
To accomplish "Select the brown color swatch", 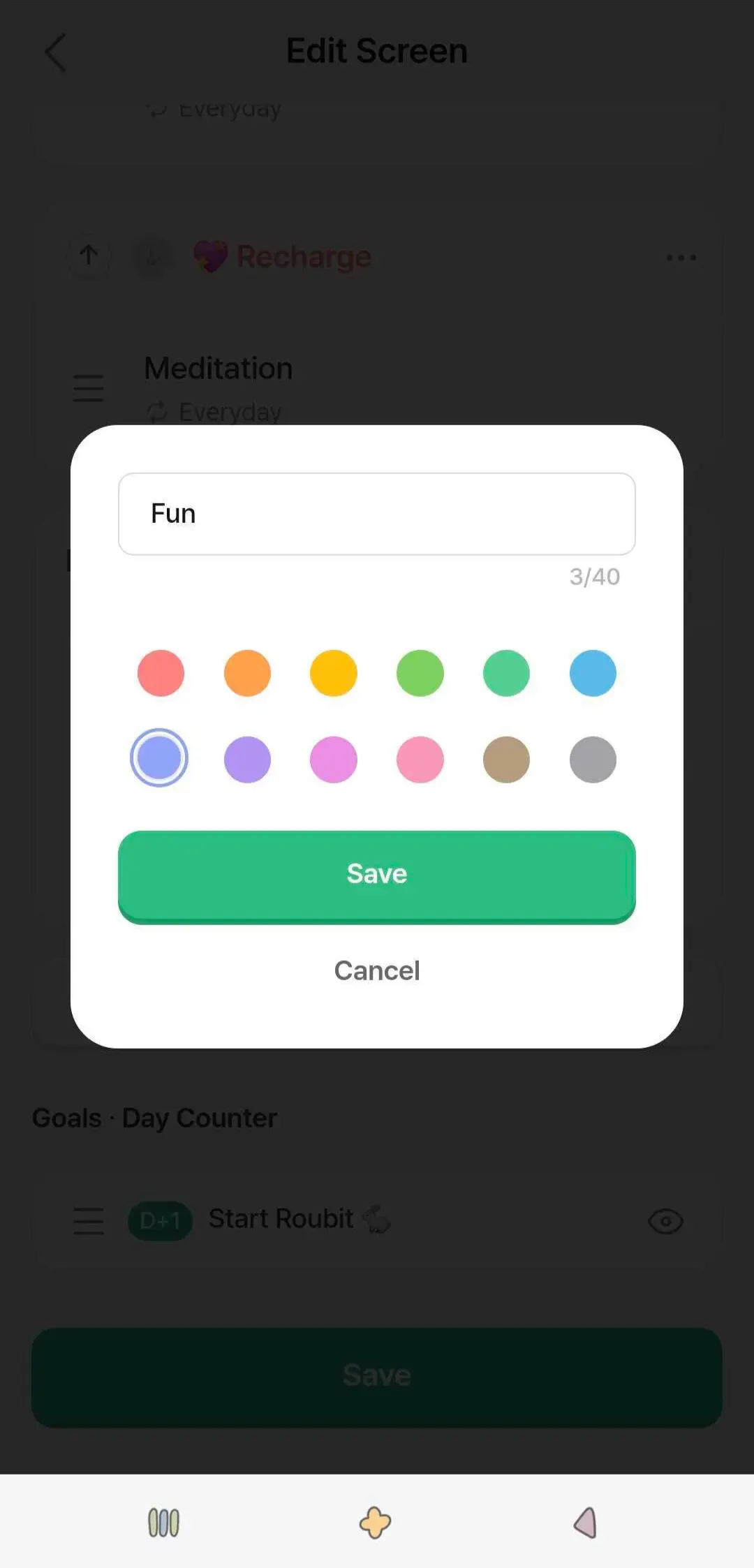I will [506, 760].
